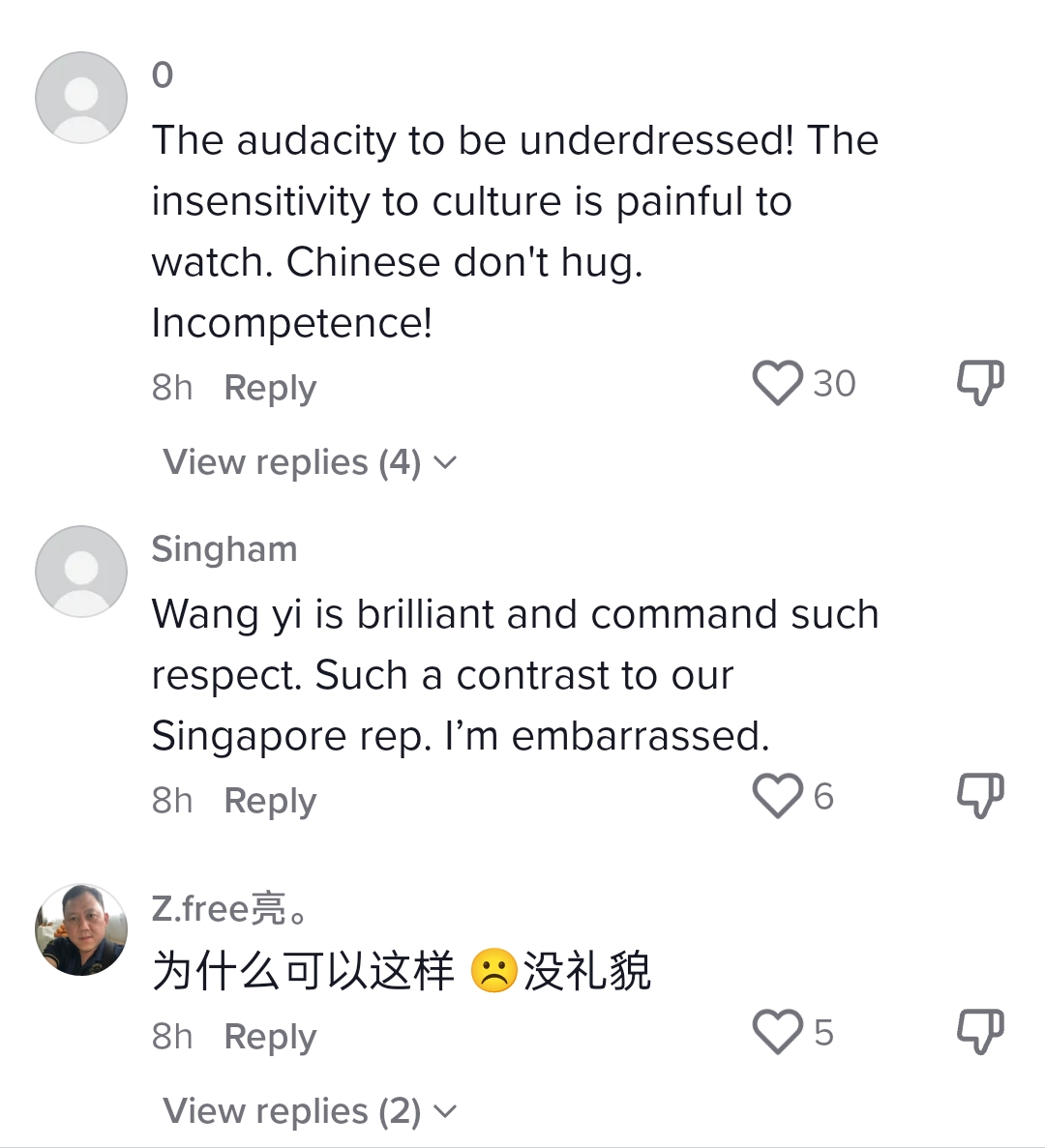The width and height of the screenshot is (1045, 1148).
Task: Tap the Z.free亮 username
Action: (230, 908)
